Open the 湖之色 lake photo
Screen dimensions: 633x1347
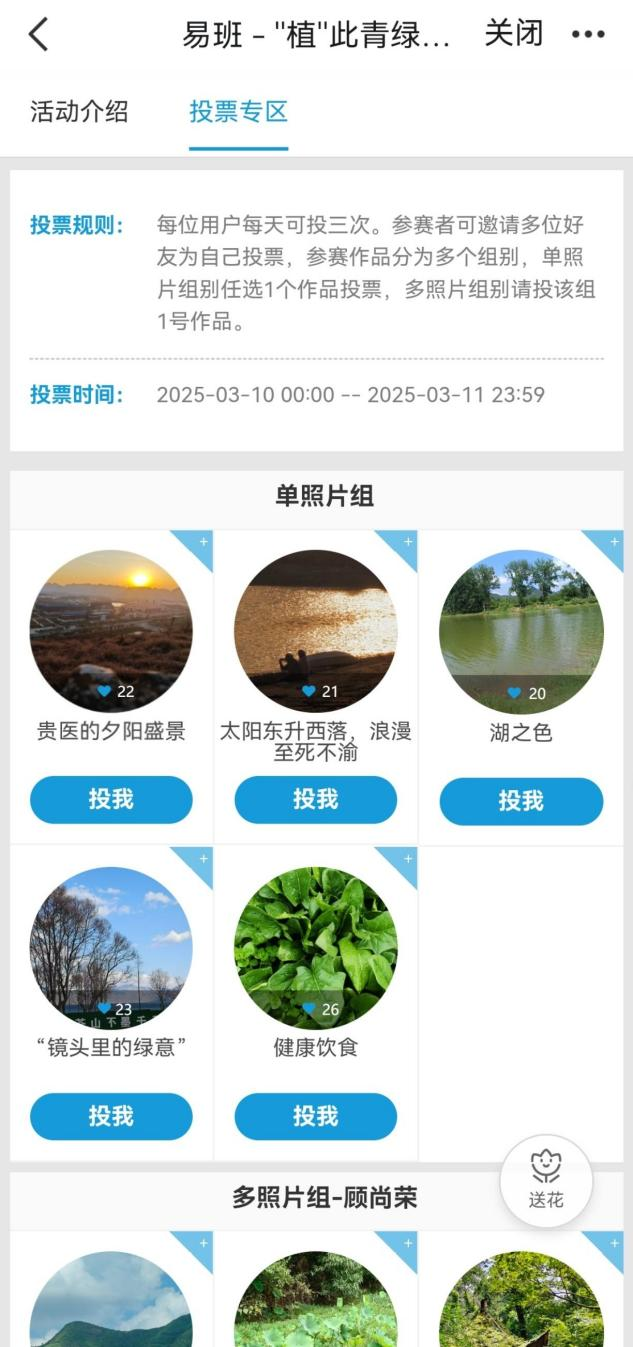pos(521,631)
